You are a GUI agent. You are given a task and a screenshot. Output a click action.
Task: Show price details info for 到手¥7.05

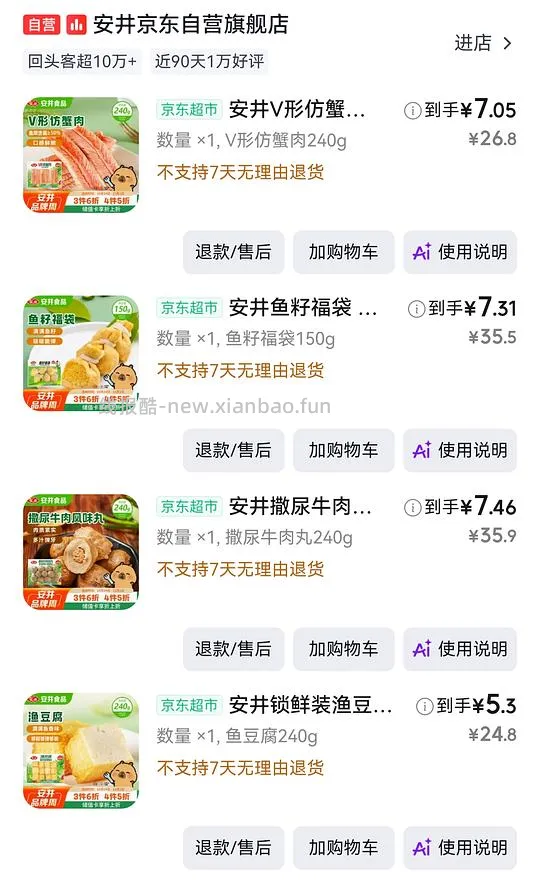(412, 111)
